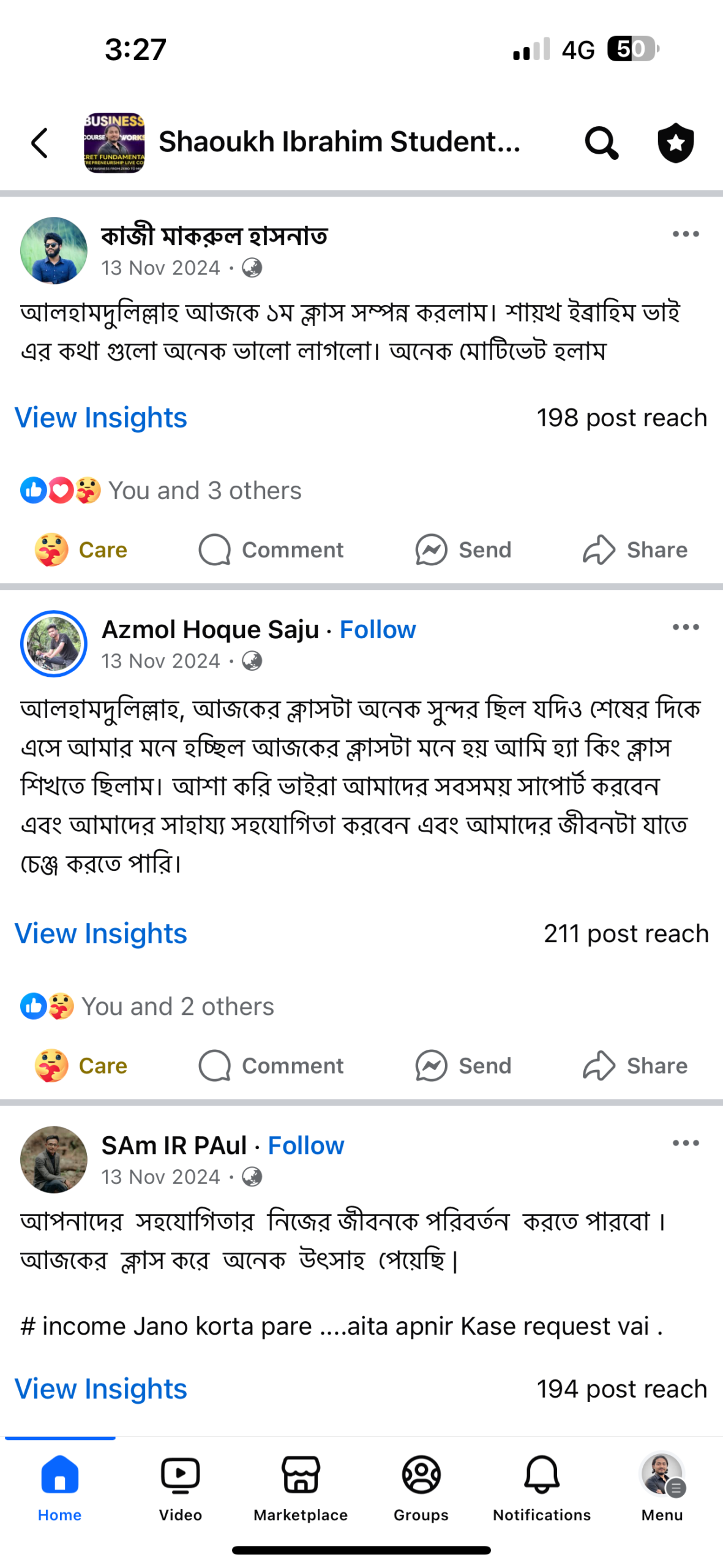Send Azmol Hoque Saju's post via Messenger
Viewport: 723px width, 1568px height.
(x=463, y=1066)
